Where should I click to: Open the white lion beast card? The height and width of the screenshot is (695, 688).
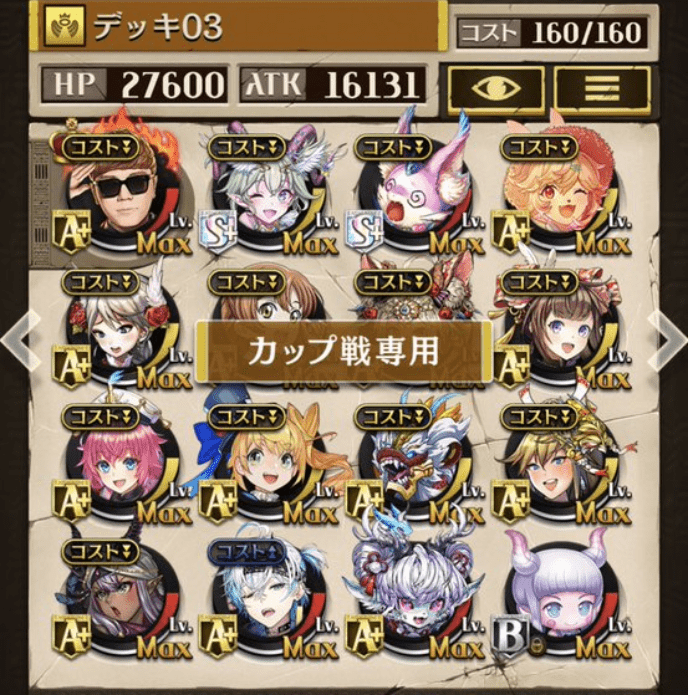(x=413, y=605)
